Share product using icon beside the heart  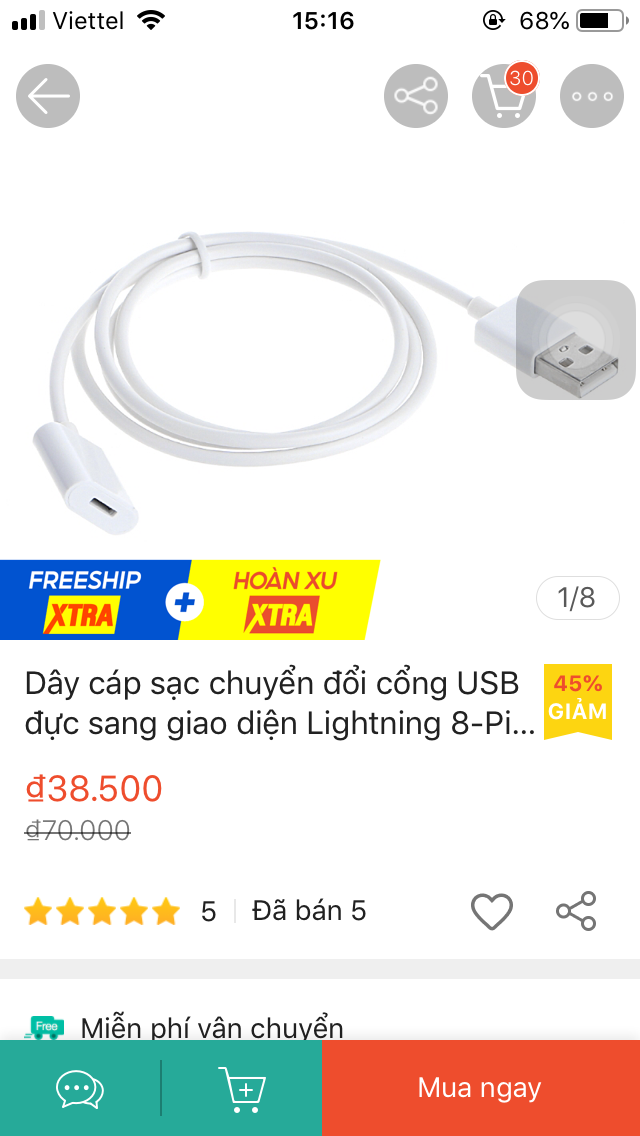[576, 911]
